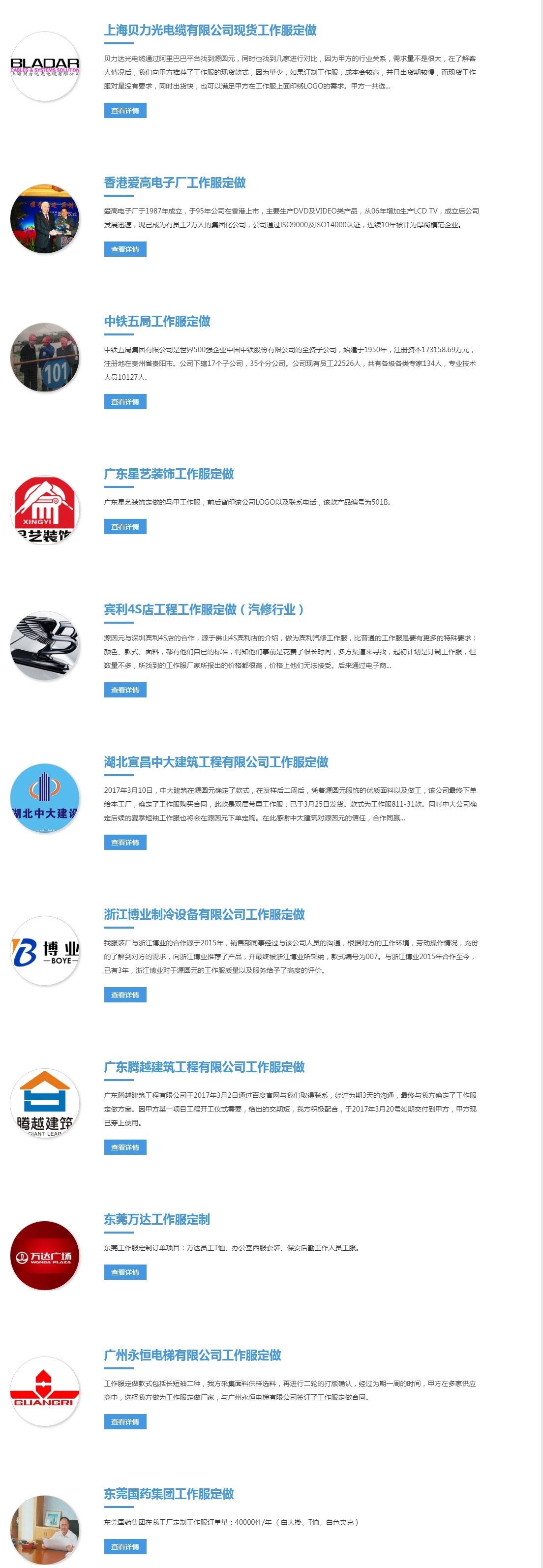Open details of 湖北宜昌中大建筑 case
543x1568 pixels.
(x=125, y=843)
